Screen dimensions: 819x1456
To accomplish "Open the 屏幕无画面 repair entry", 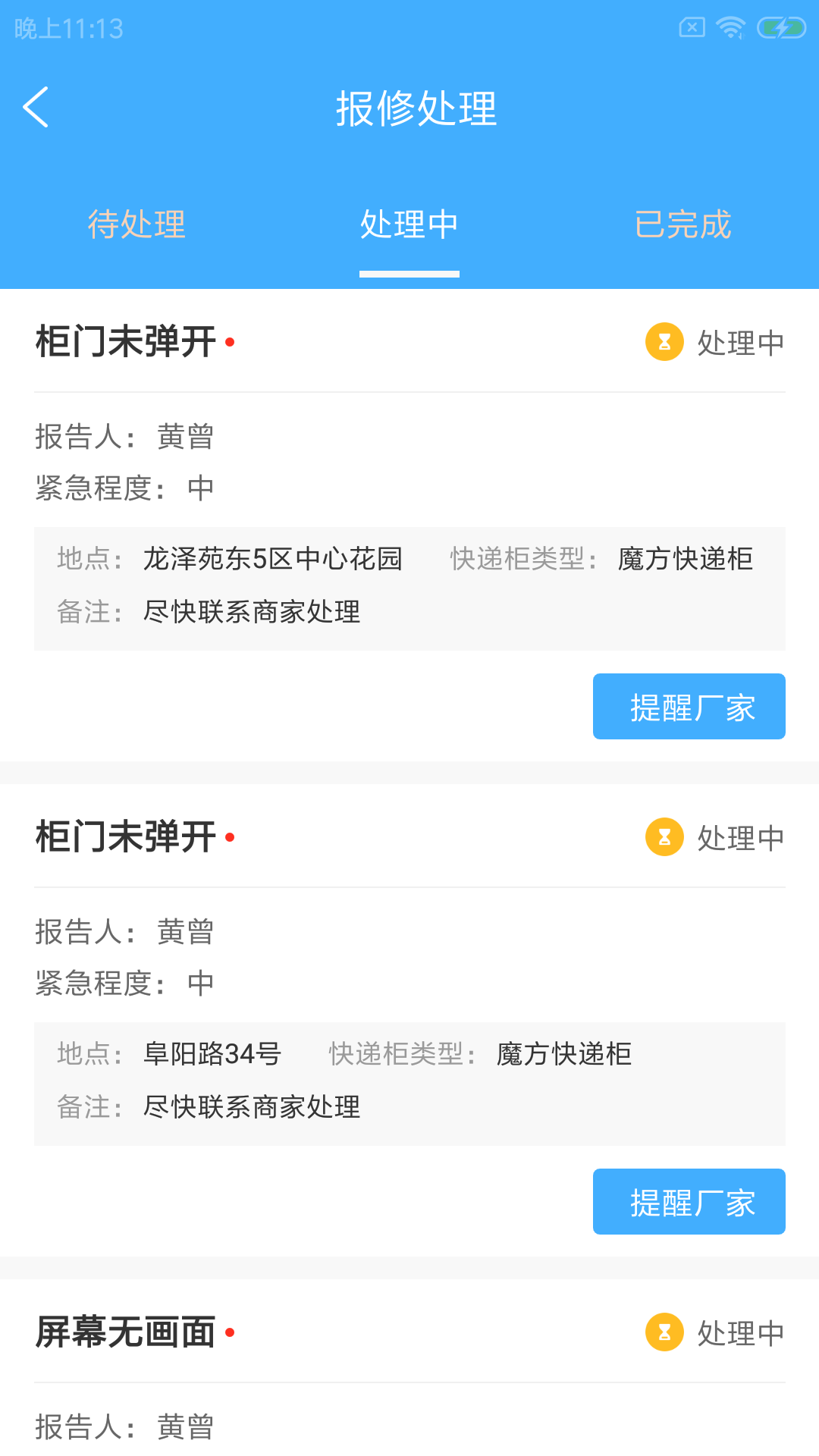I will coord(124,1332).
